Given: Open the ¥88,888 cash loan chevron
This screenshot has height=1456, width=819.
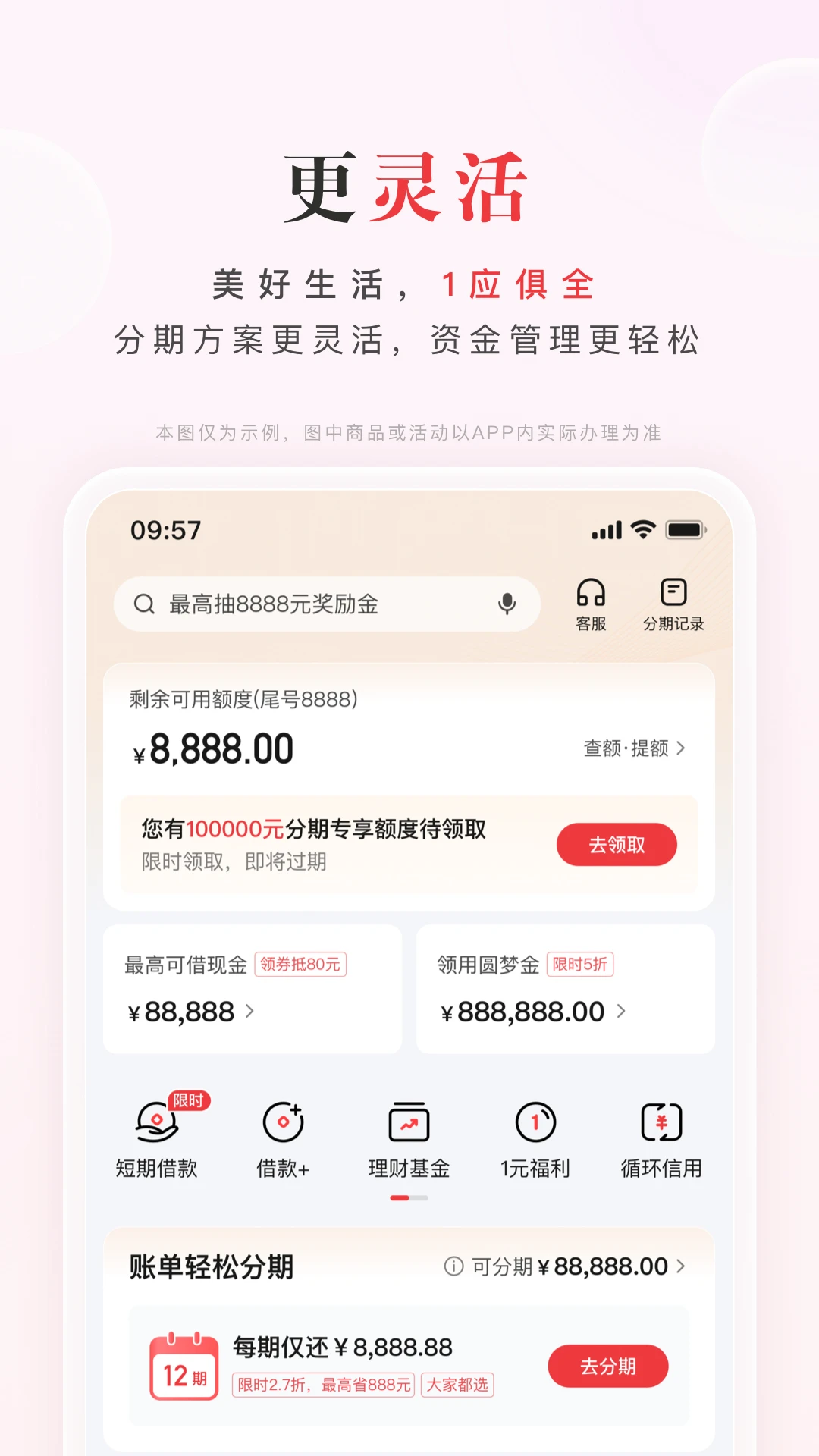Looking at the screenshot, I should (251, 1011).
